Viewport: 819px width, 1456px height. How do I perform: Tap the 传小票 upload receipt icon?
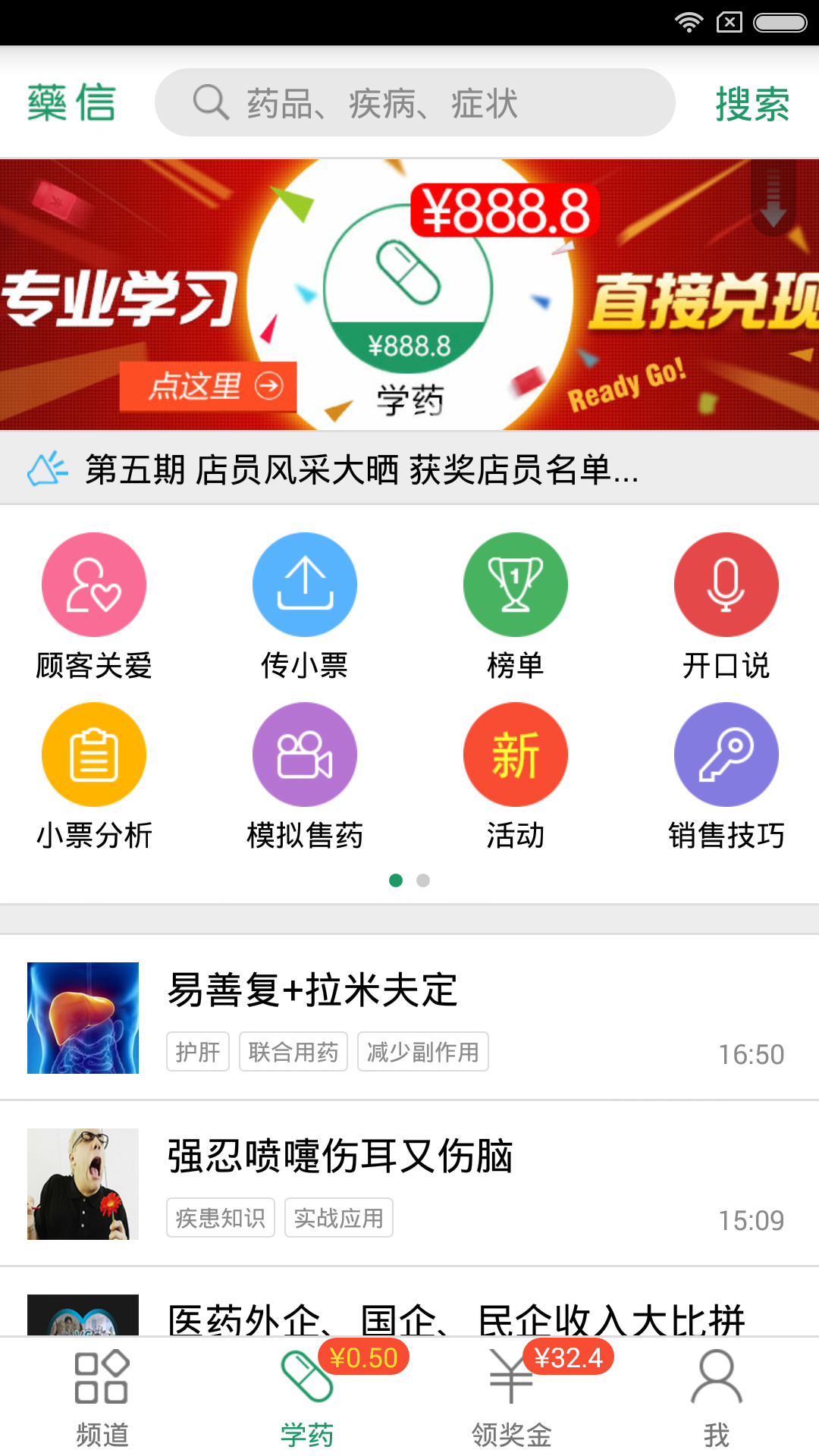(304, 583)
